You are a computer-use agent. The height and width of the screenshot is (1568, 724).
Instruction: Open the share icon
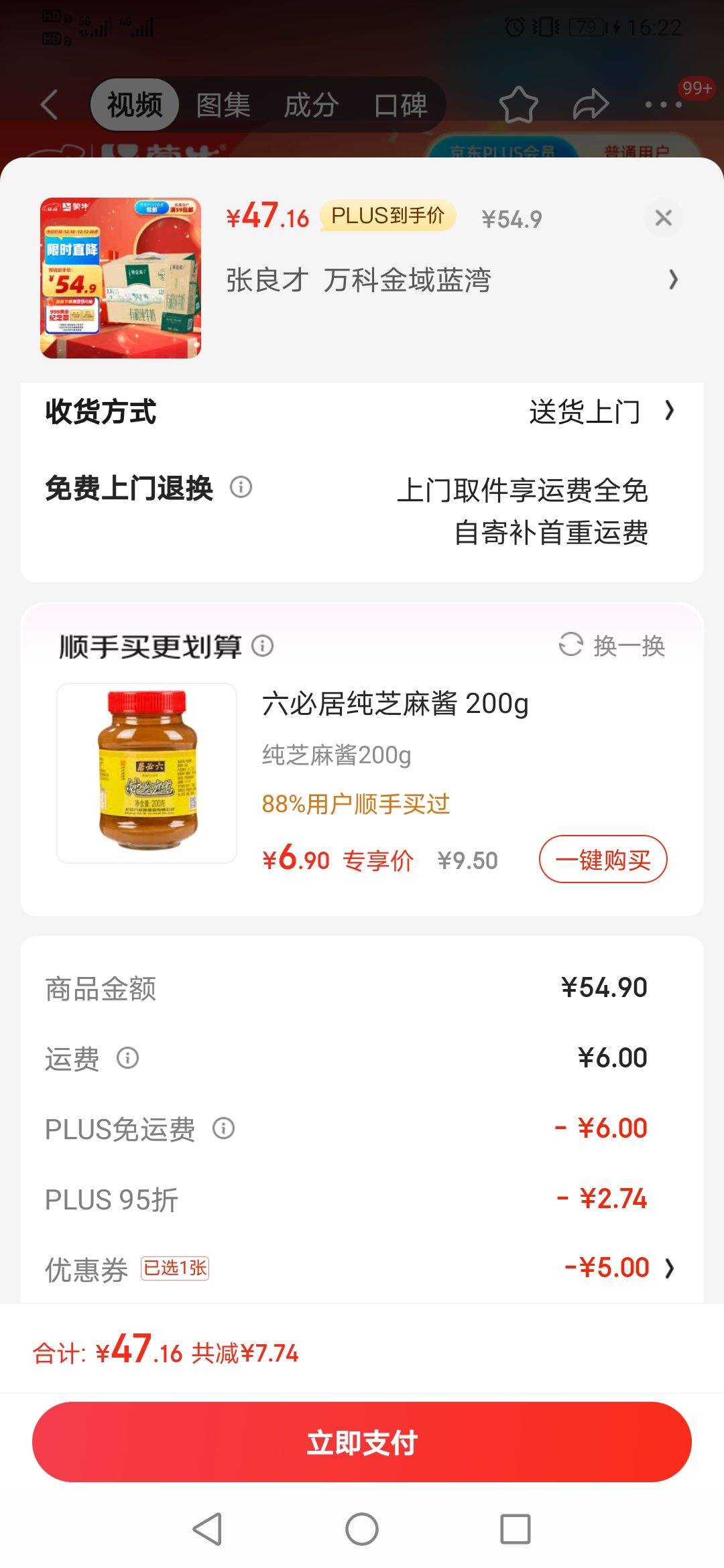coord(591,105)
